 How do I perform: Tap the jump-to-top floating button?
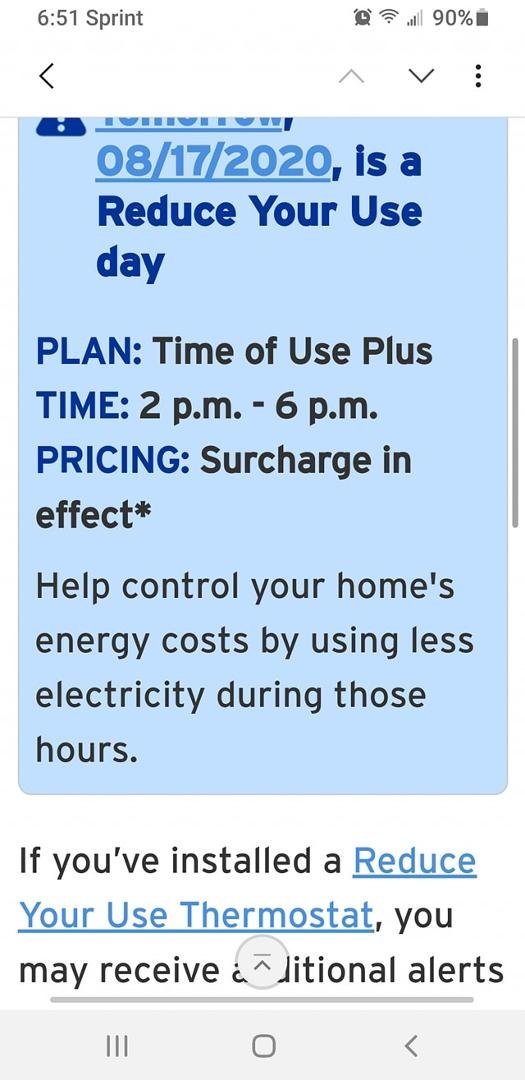pos(263,962)
